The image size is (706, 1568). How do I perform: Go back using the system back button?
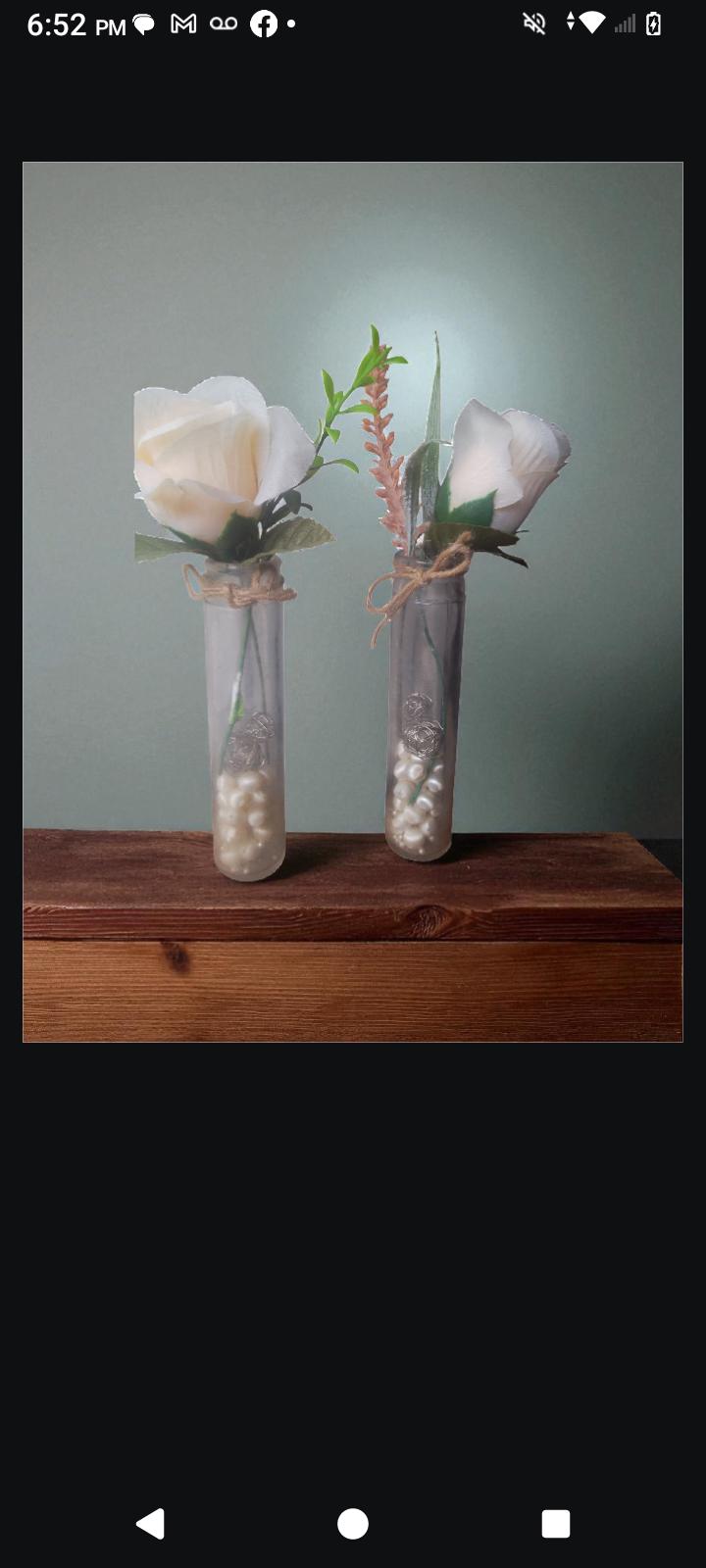(x=150, y=1524)
